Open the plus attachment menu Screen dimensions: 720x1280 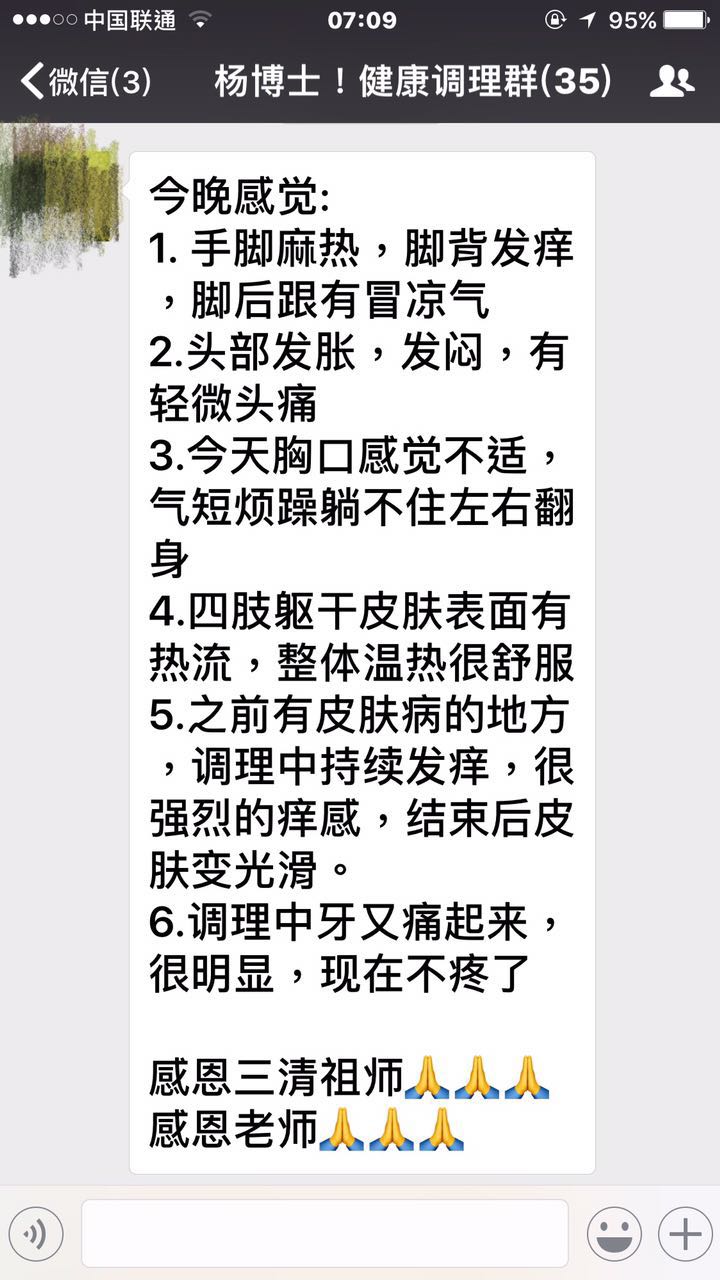(x=685, y=1234)
